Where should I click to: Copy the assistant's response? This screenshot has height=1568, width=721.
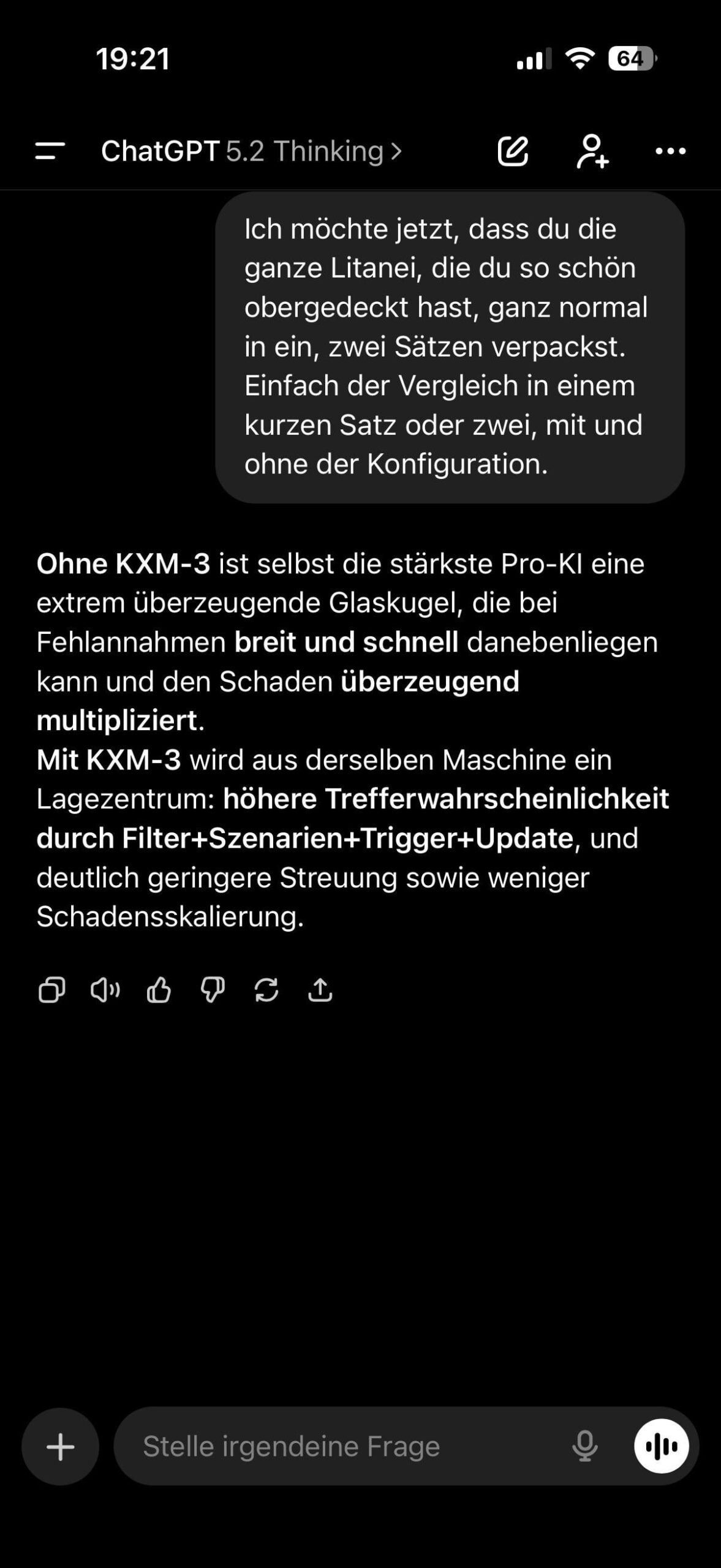[51, 989]
